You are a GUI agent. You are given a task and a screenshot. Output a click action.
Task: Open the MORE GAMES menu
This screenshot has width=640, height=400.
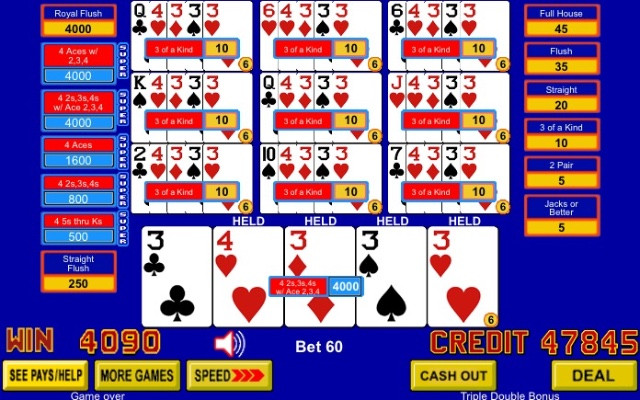(137, 375)
